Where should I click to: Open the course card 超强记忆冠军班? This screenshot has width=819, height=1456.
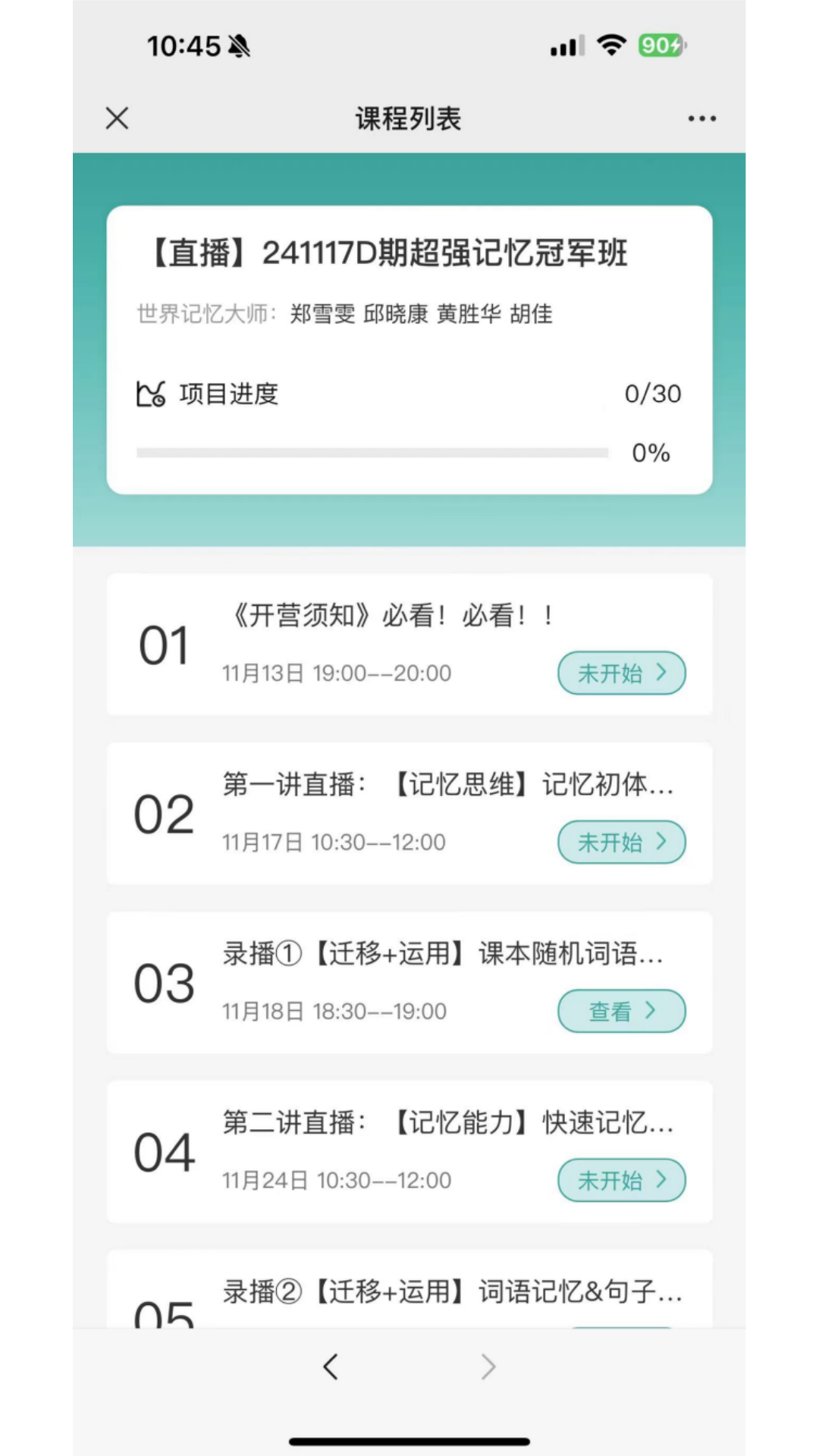409,349
